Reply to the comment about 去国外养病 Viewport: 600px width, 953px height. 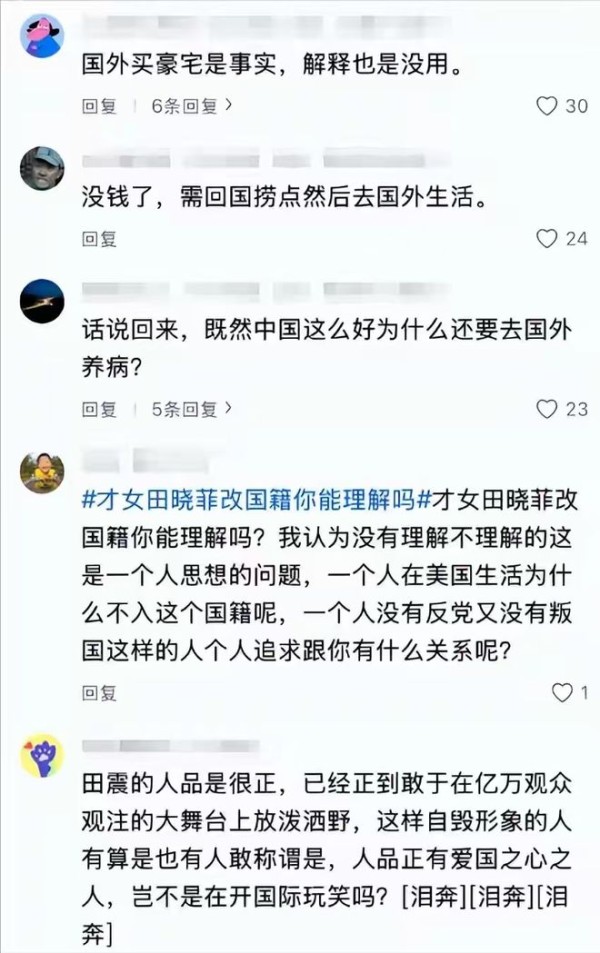[x=99, y=408]
